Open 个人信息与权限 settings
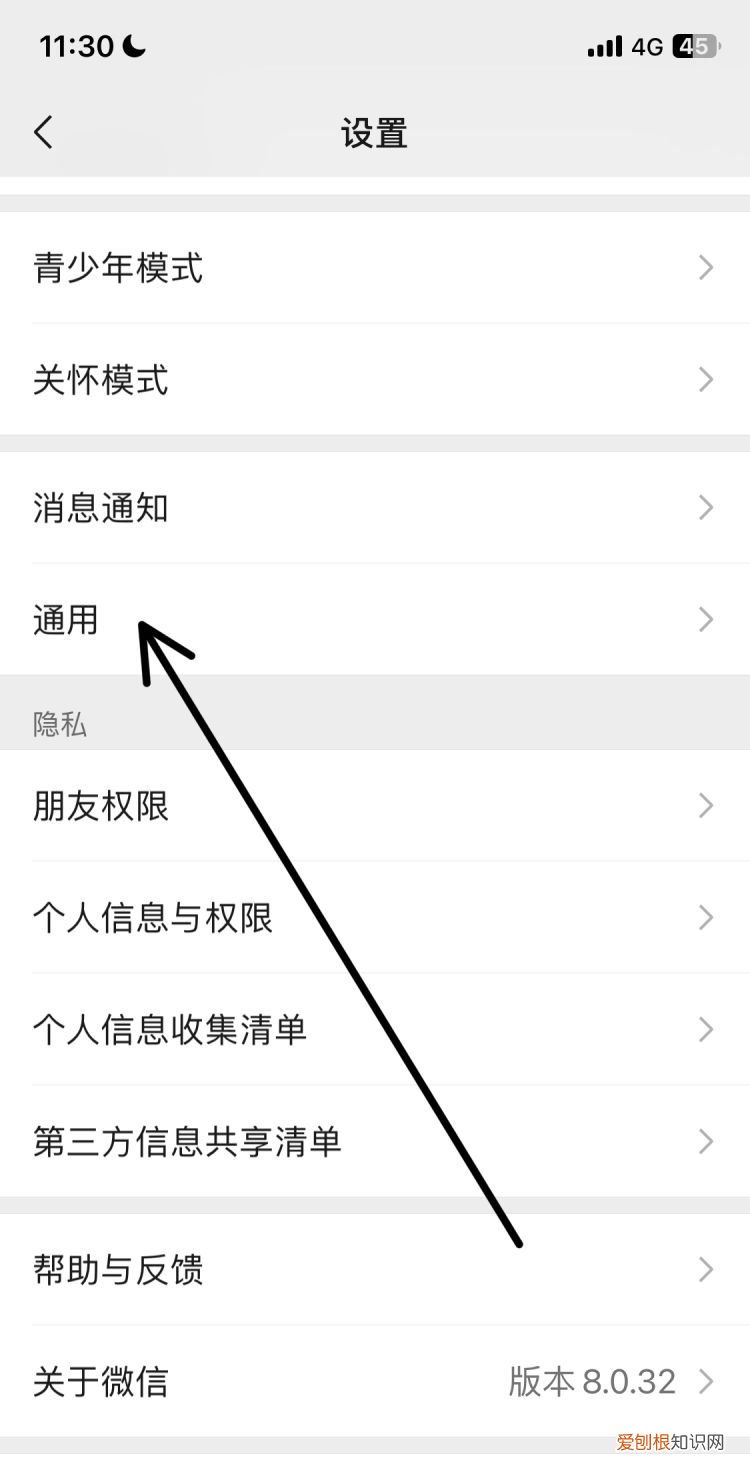The image size is (750, 1461). tap(152, 918)
